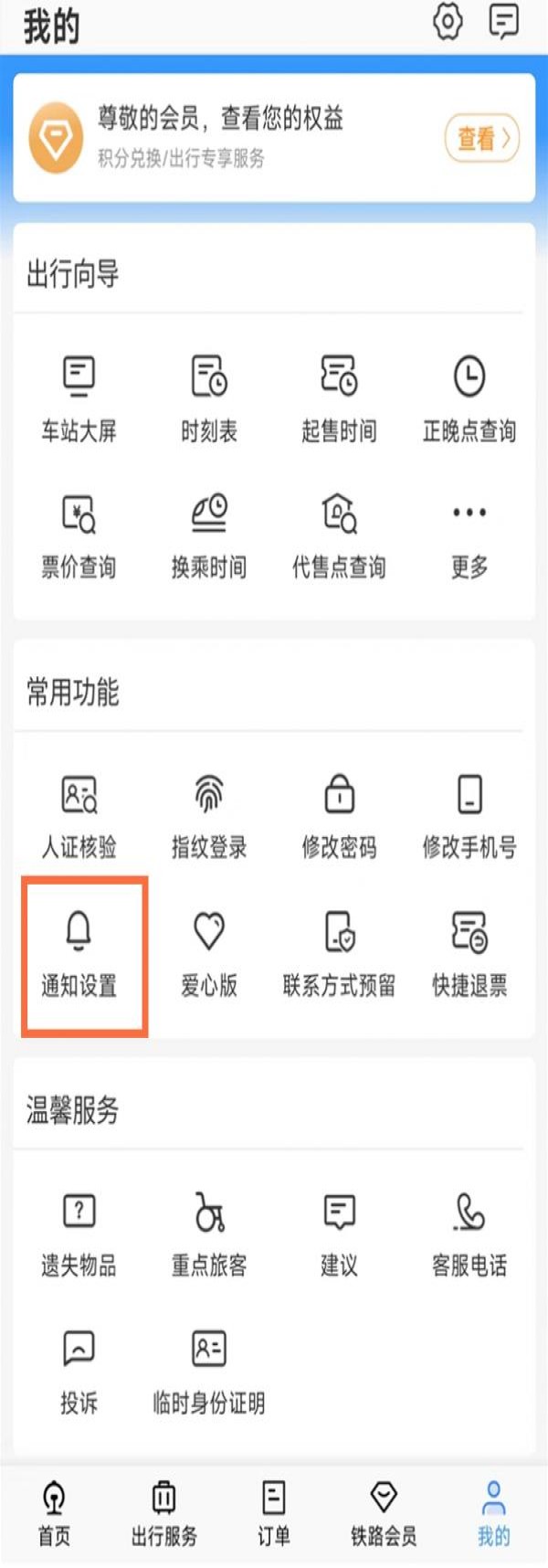Open 起售时间 sale start times

click(x=339, y=398)
